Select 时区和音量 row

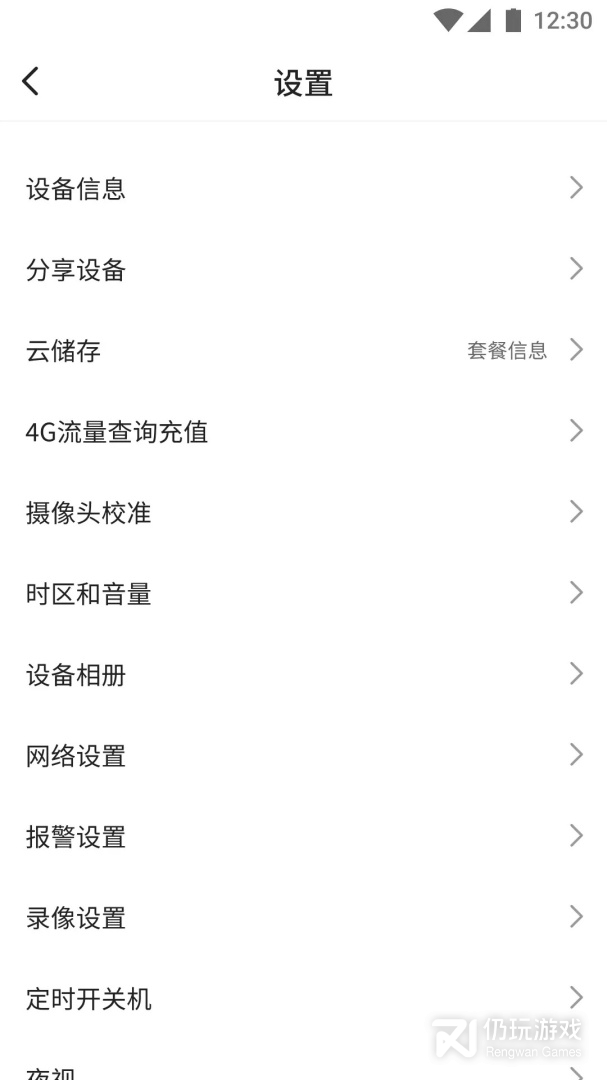click(303, 593)
